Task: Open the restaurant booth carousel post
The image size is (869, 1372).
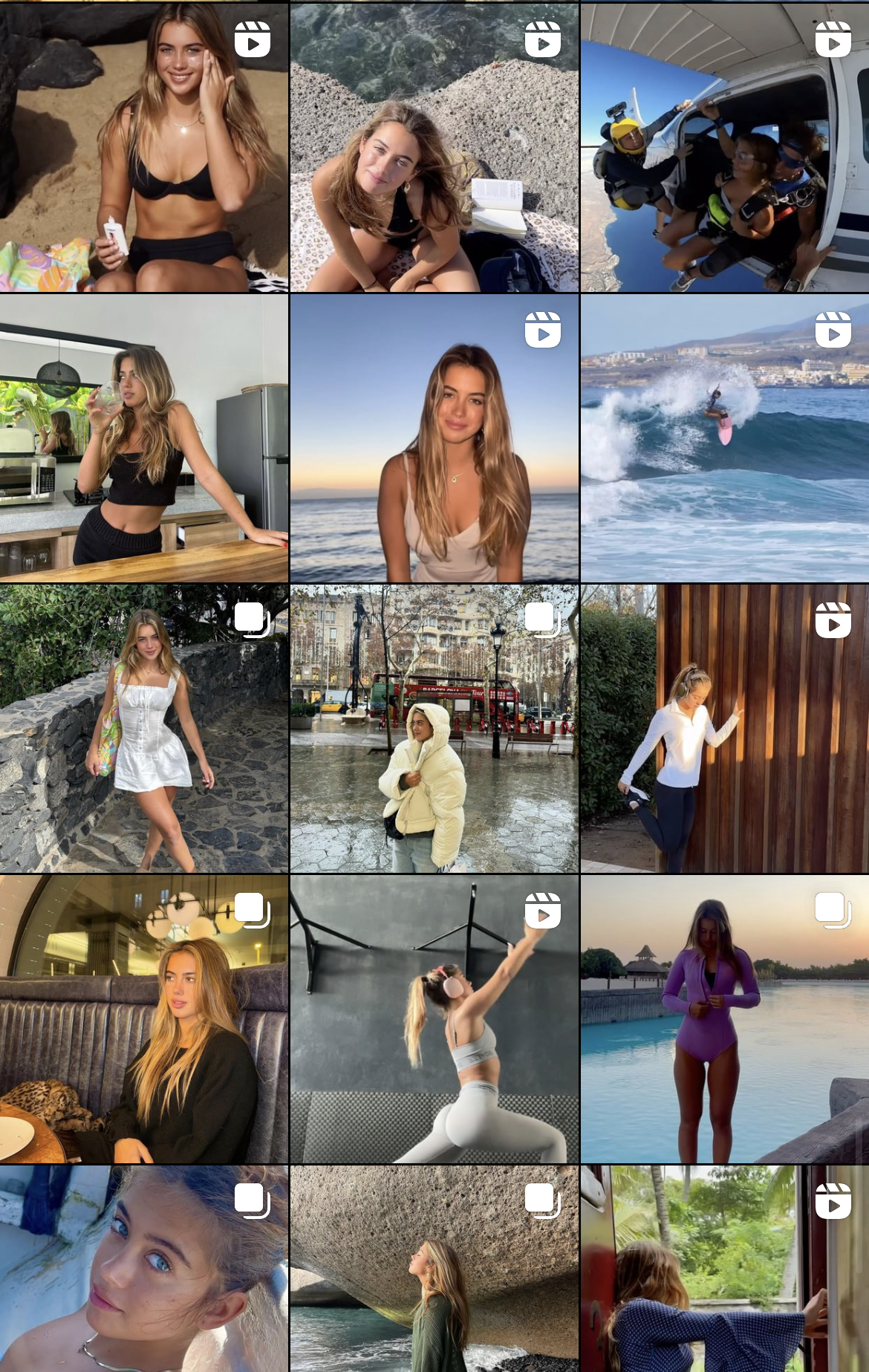Action: click(144, 1018)
